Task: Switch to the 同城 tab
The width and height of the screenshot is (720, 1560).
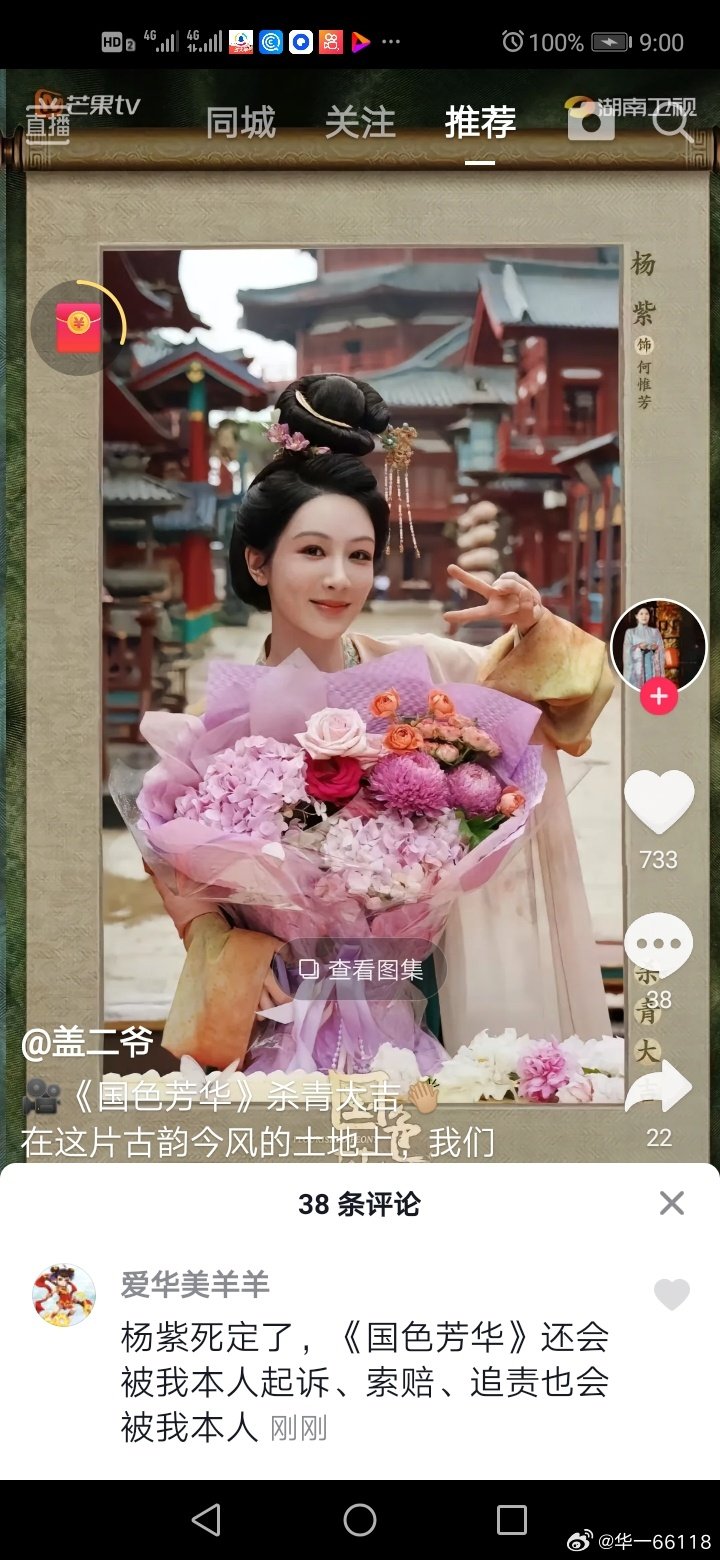Action: pyautogui.click(x=241, y=123)
